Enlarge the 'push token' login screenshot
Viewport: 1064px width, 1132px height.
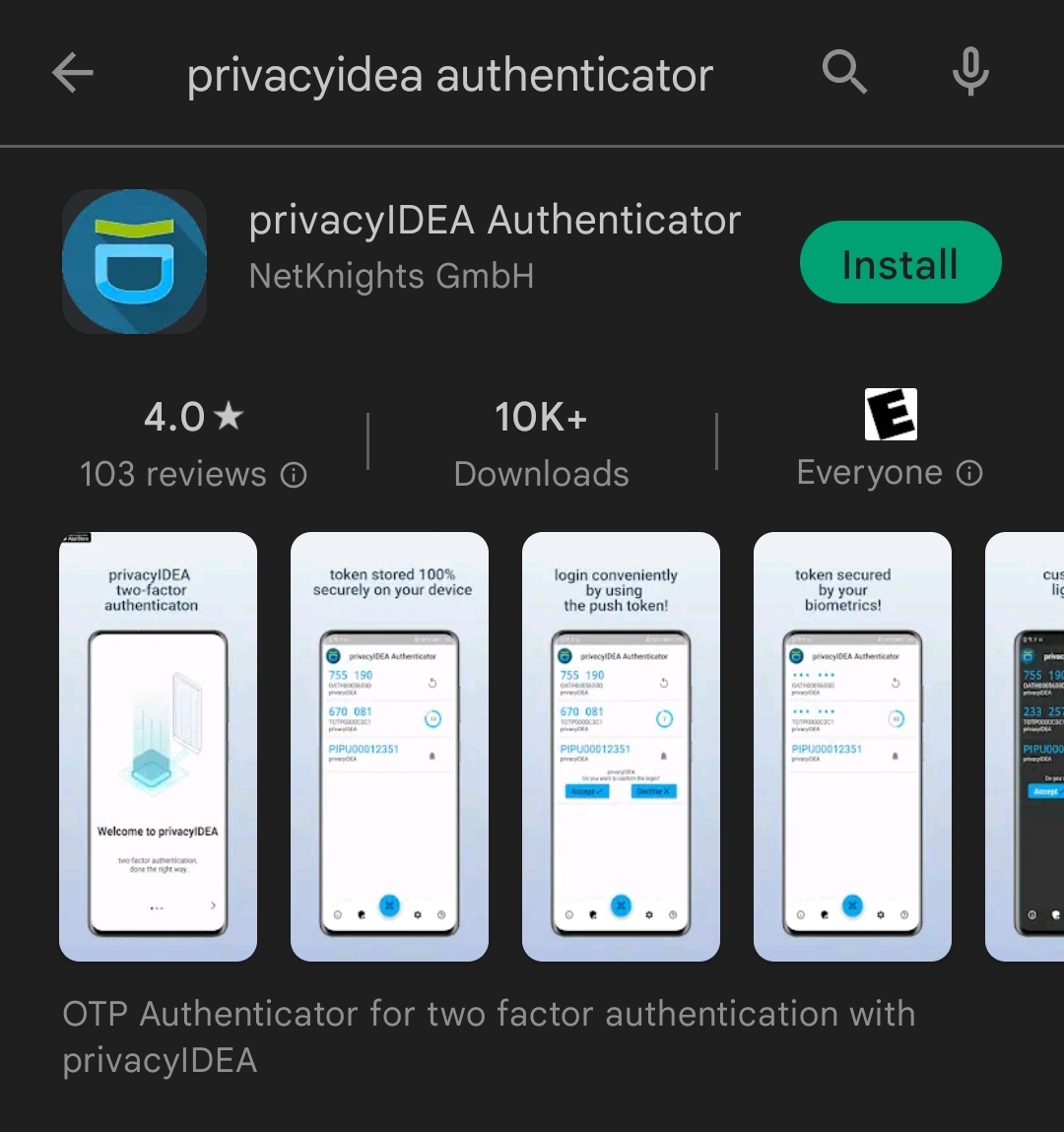coord(621,746)
